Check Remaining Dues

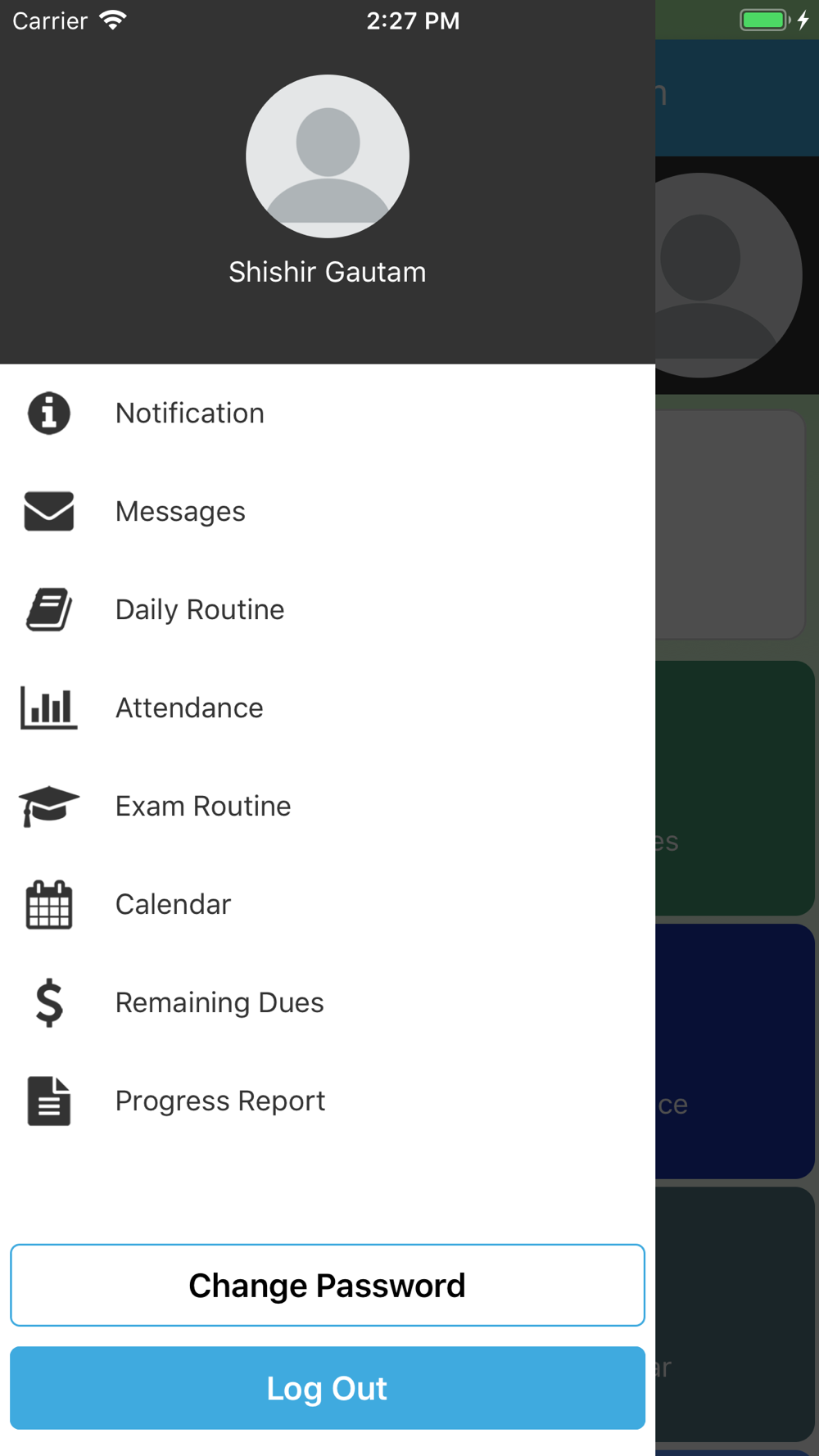(328, 1002)
